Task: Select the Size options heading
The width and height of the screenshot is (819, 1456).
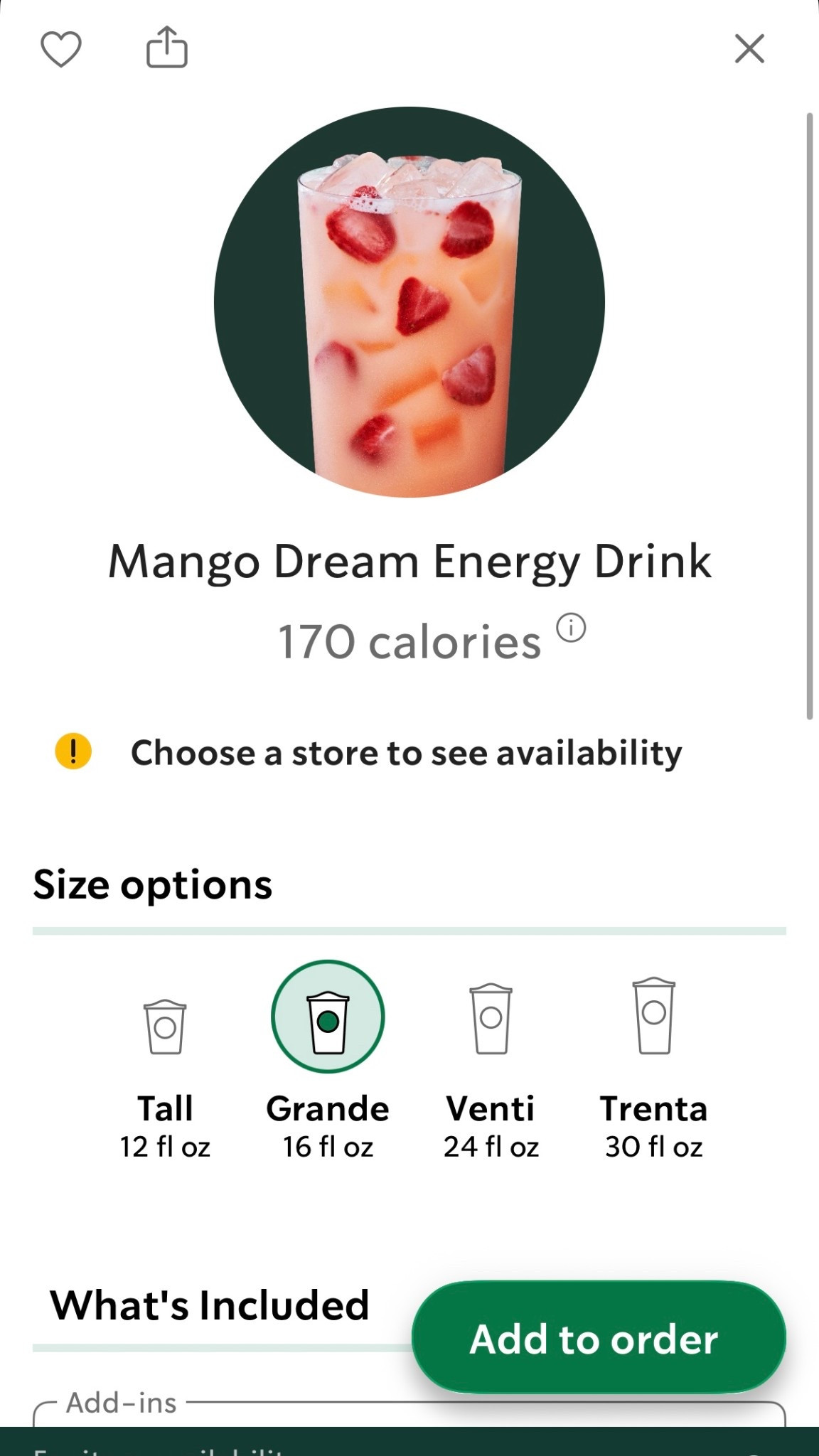Action: point(153,884)
